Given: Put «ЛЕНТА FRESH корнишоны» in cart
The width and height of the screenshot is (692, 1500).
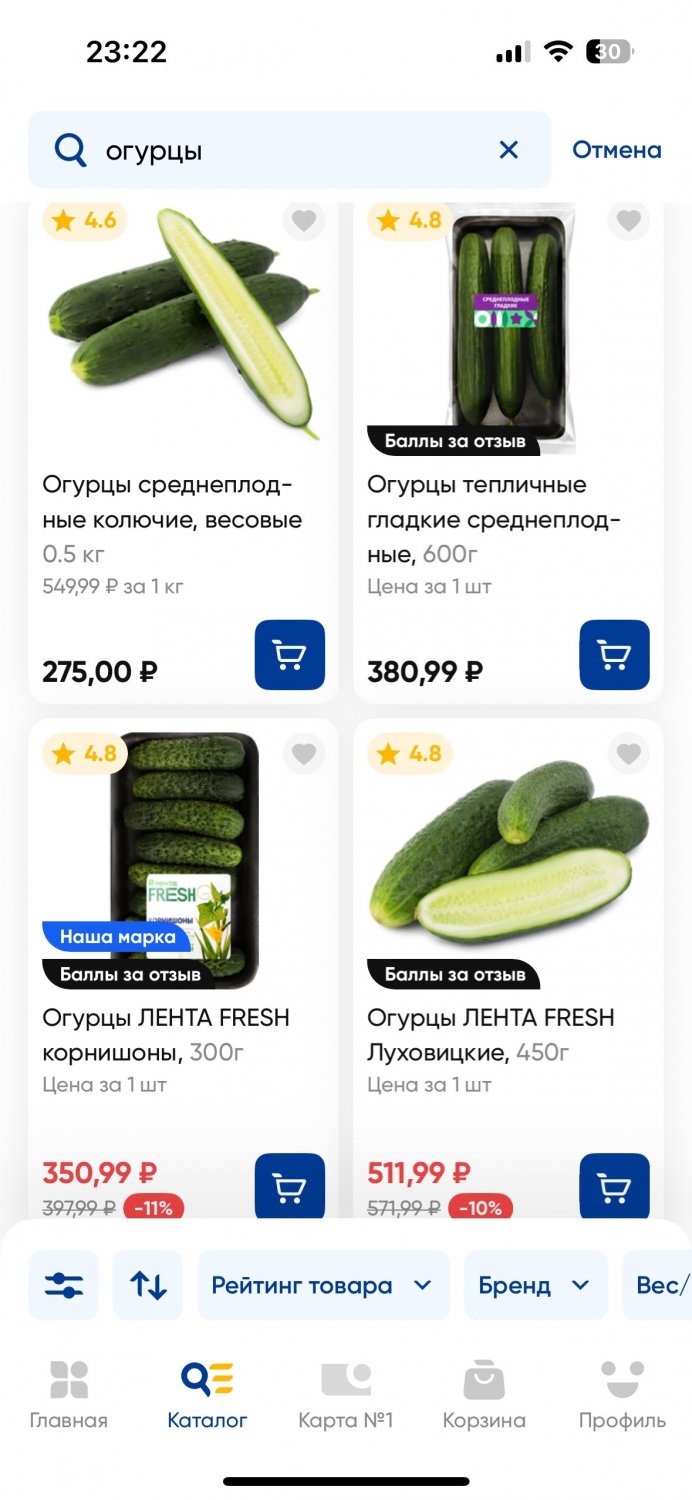Looking at the screenshot, I should coord(290,1187).
